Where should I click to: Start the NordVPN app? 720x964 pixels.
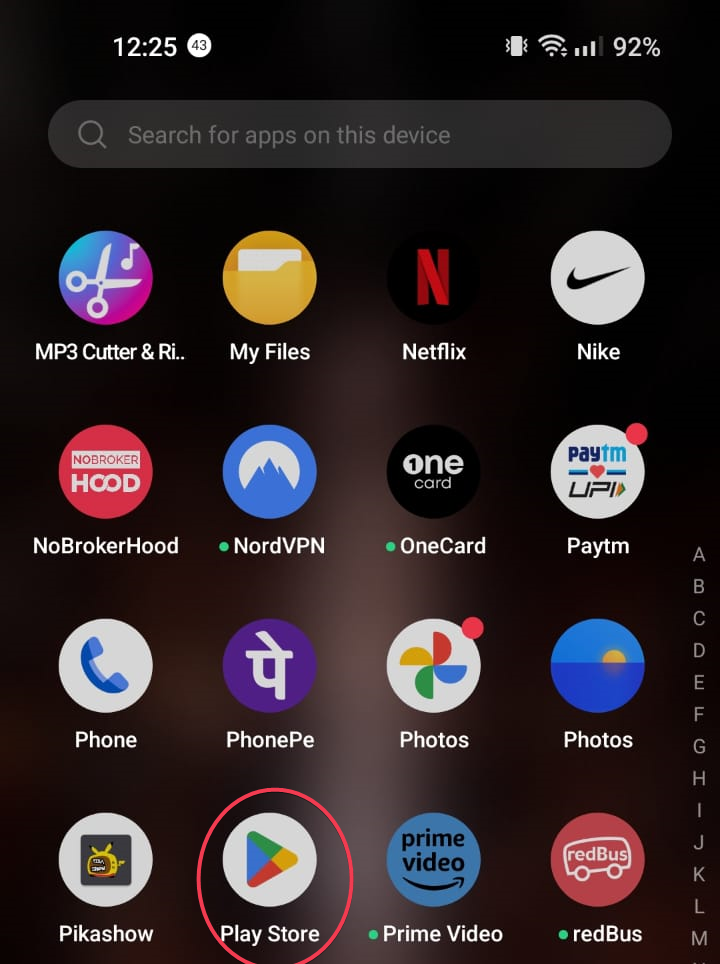269,471
